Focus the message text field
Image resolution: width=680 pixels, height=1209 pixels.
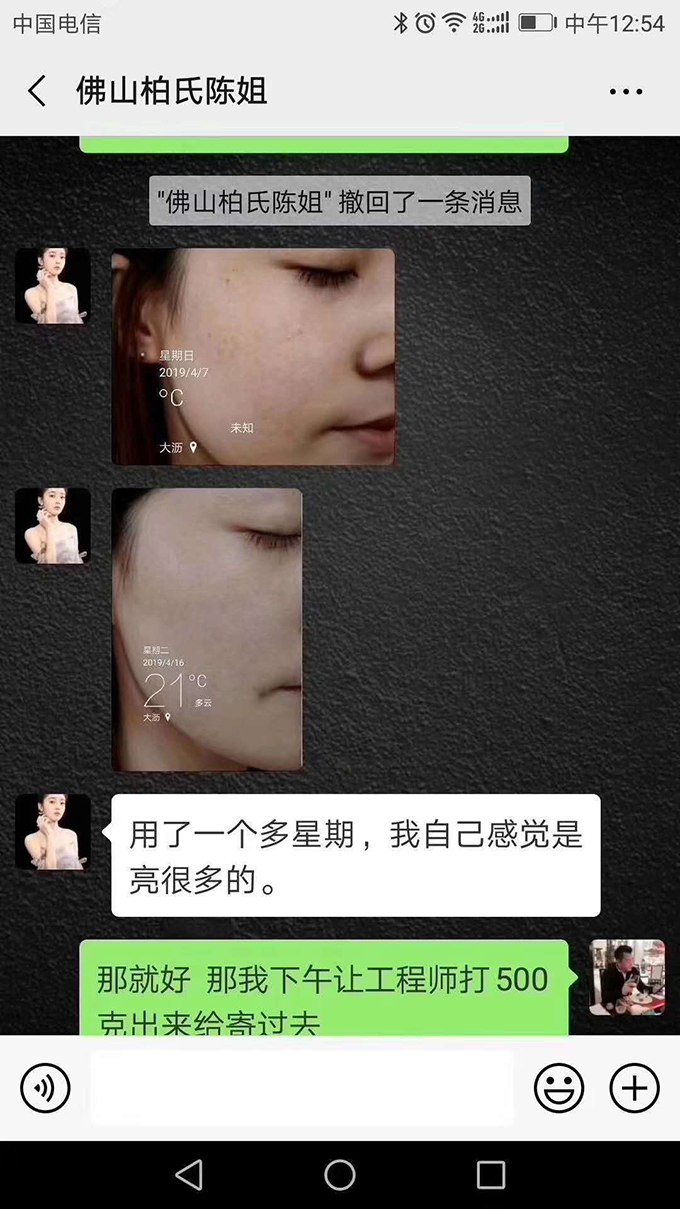[300, 1088]
